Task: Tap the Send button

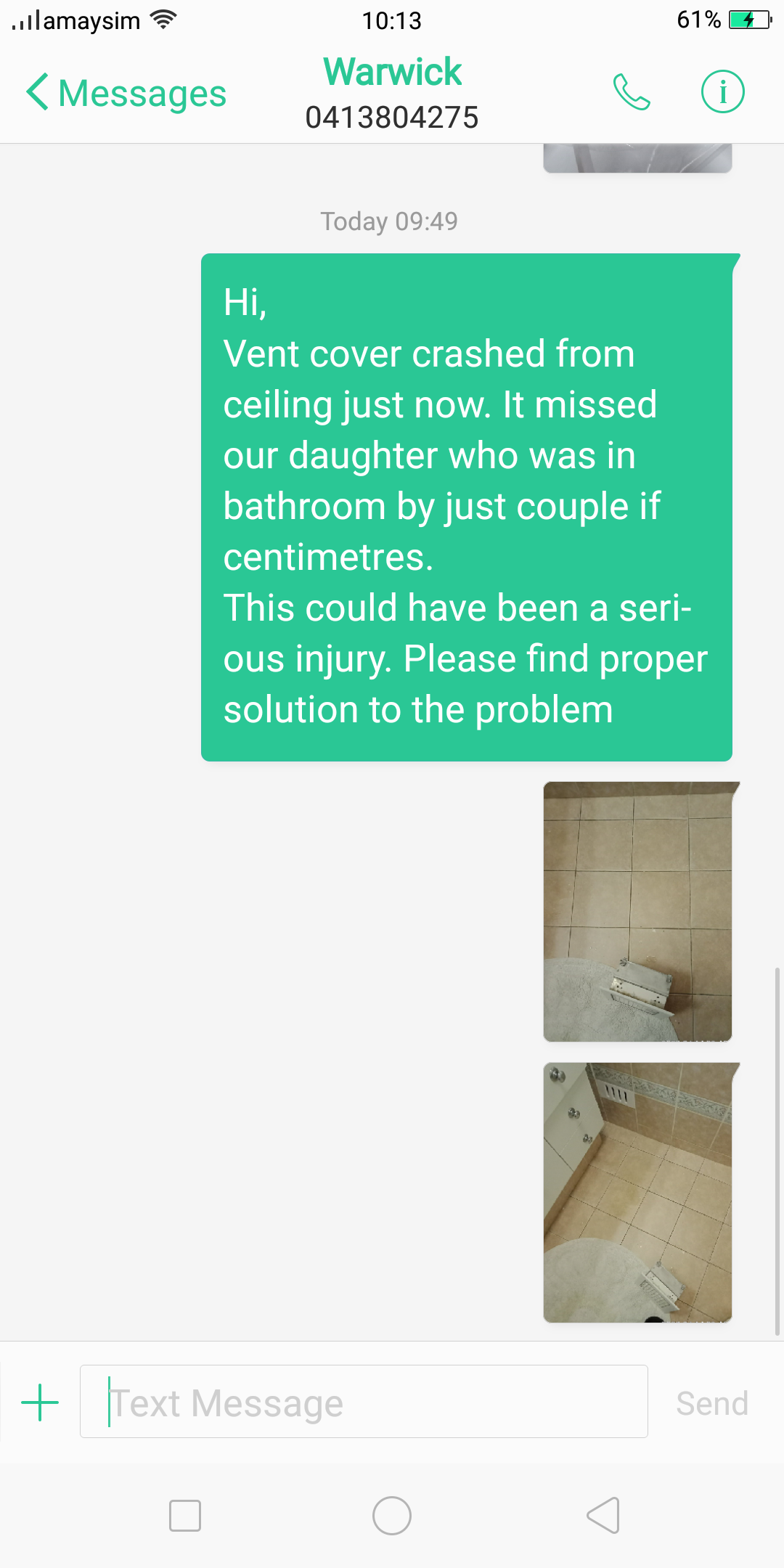Action: pos(712,1403)
